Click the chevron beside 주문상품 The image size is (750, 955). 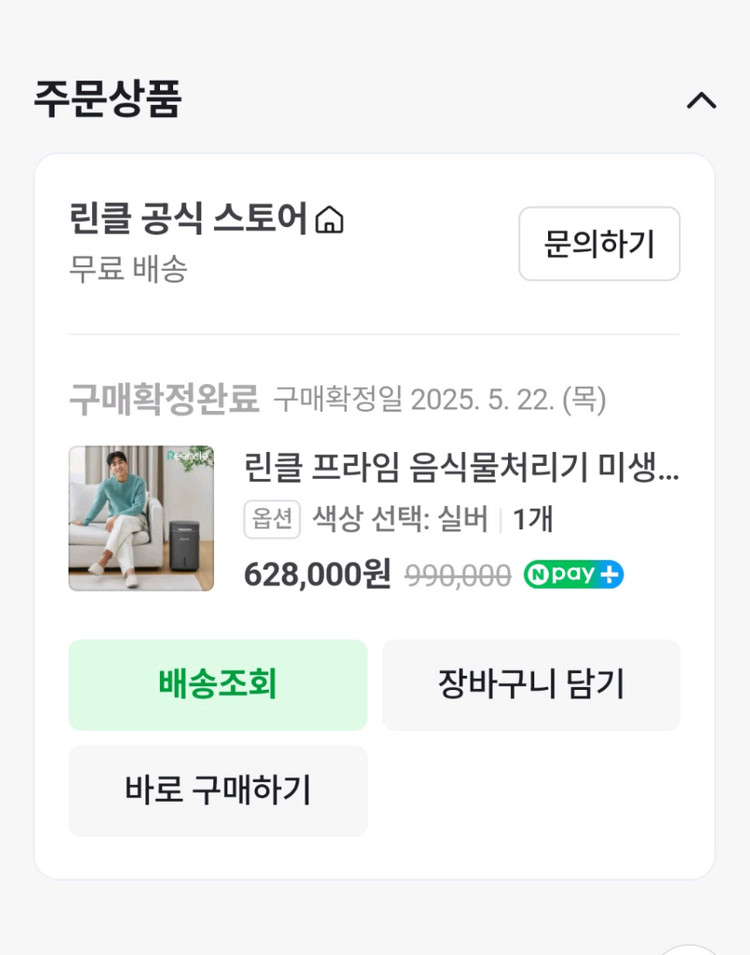tap(703, 99)
